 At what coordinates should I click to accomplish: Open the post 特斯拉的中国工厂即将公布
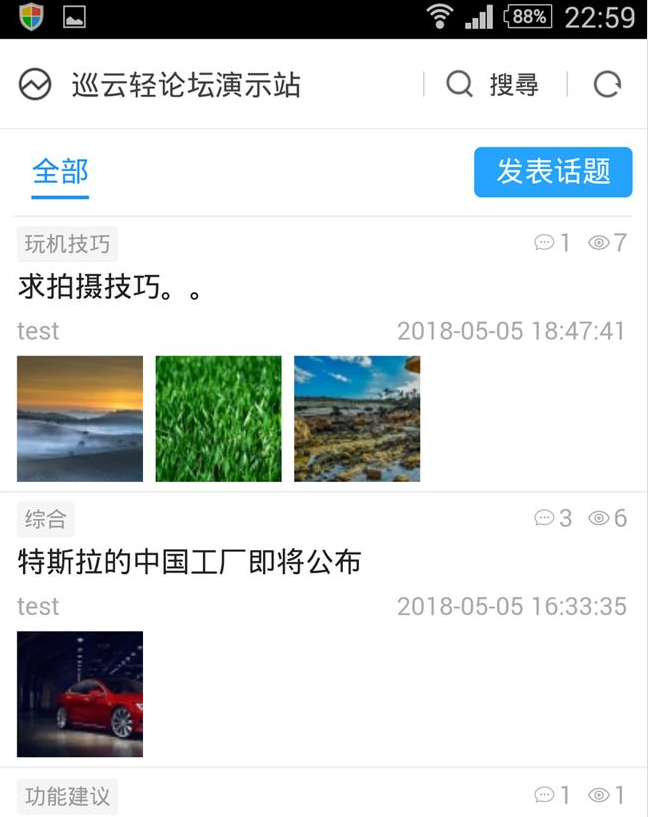(x=189, y=563)
